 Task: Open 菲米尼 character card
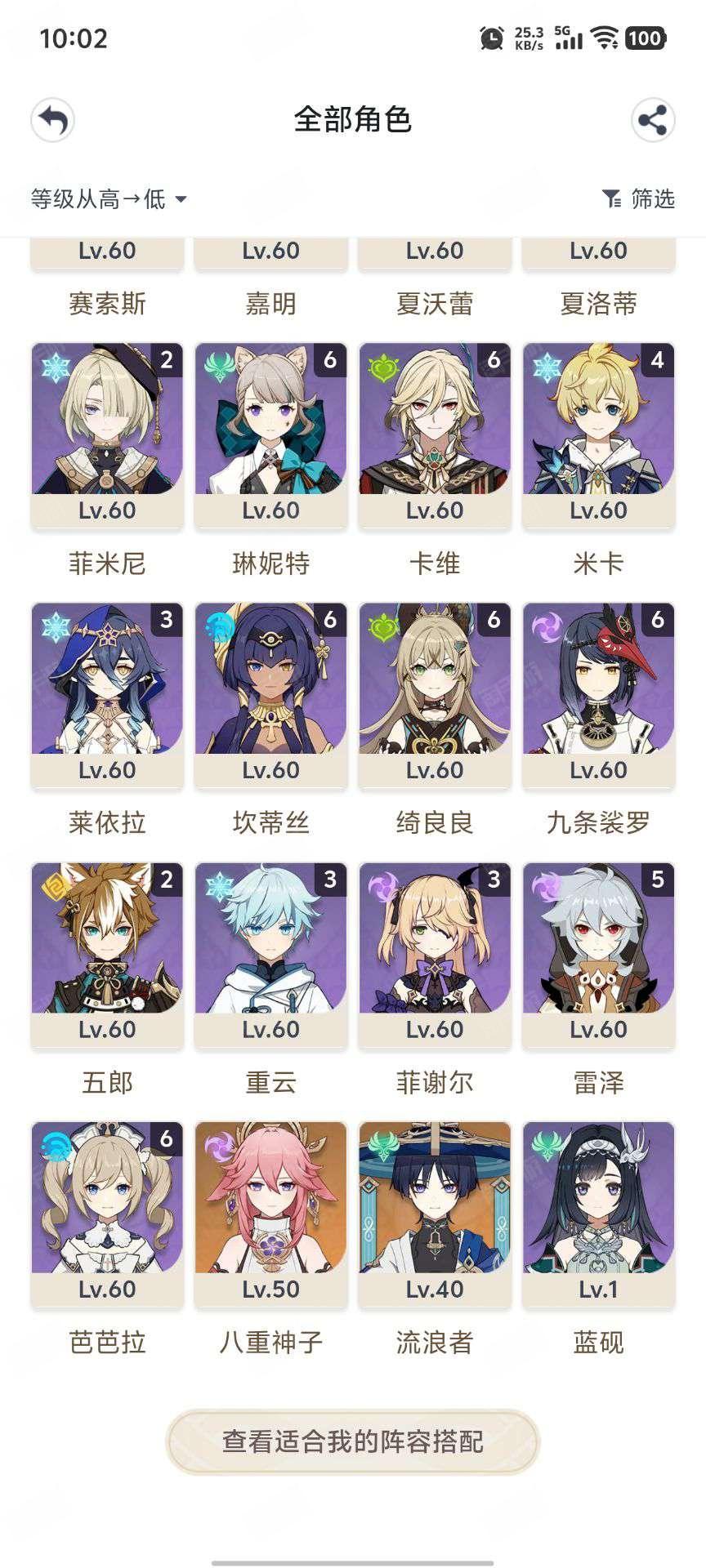coord(107,435)
